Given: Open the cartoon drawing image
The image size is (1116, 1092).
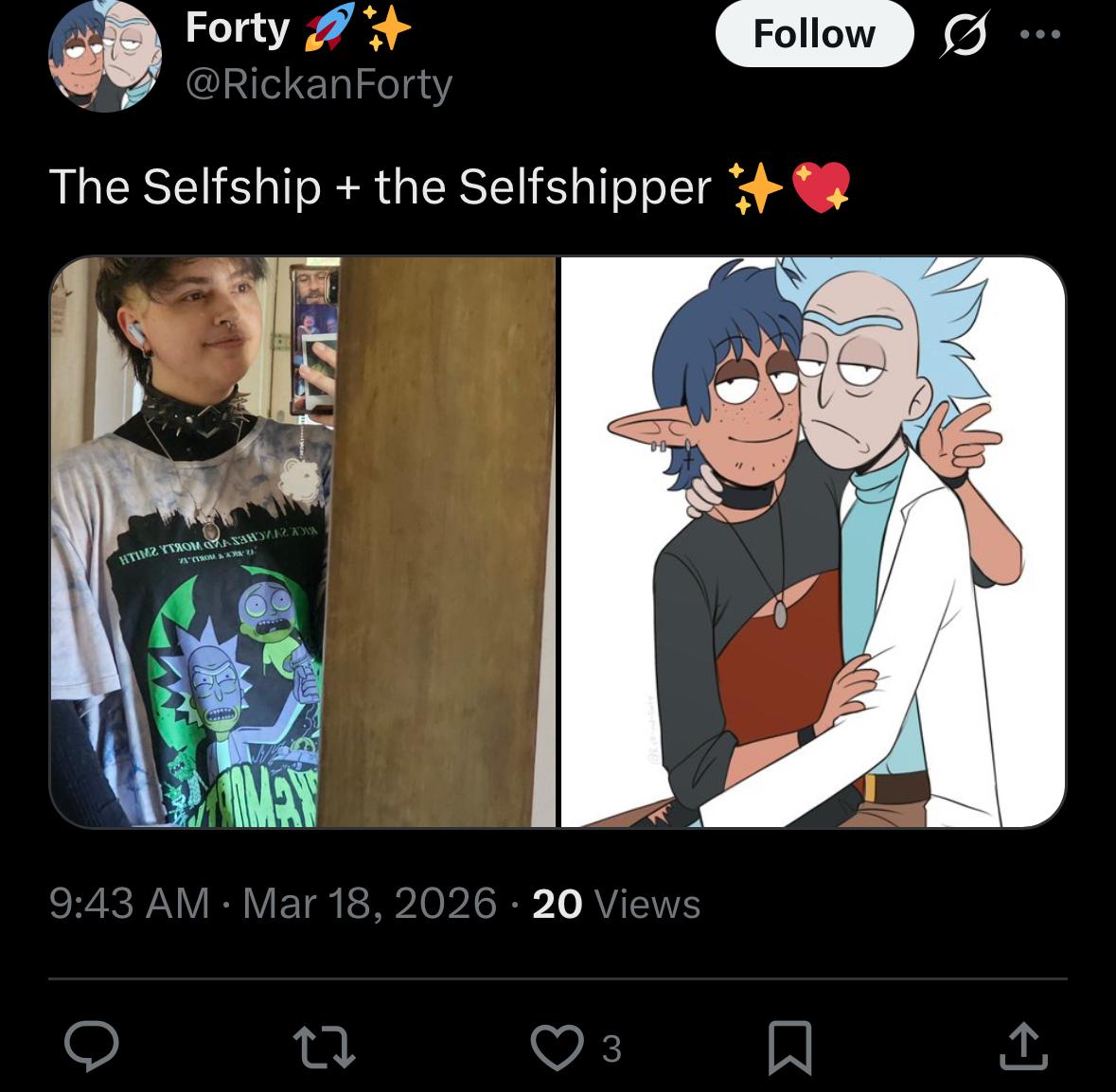Looking at the screenshot, I should [x=814, y=541].
